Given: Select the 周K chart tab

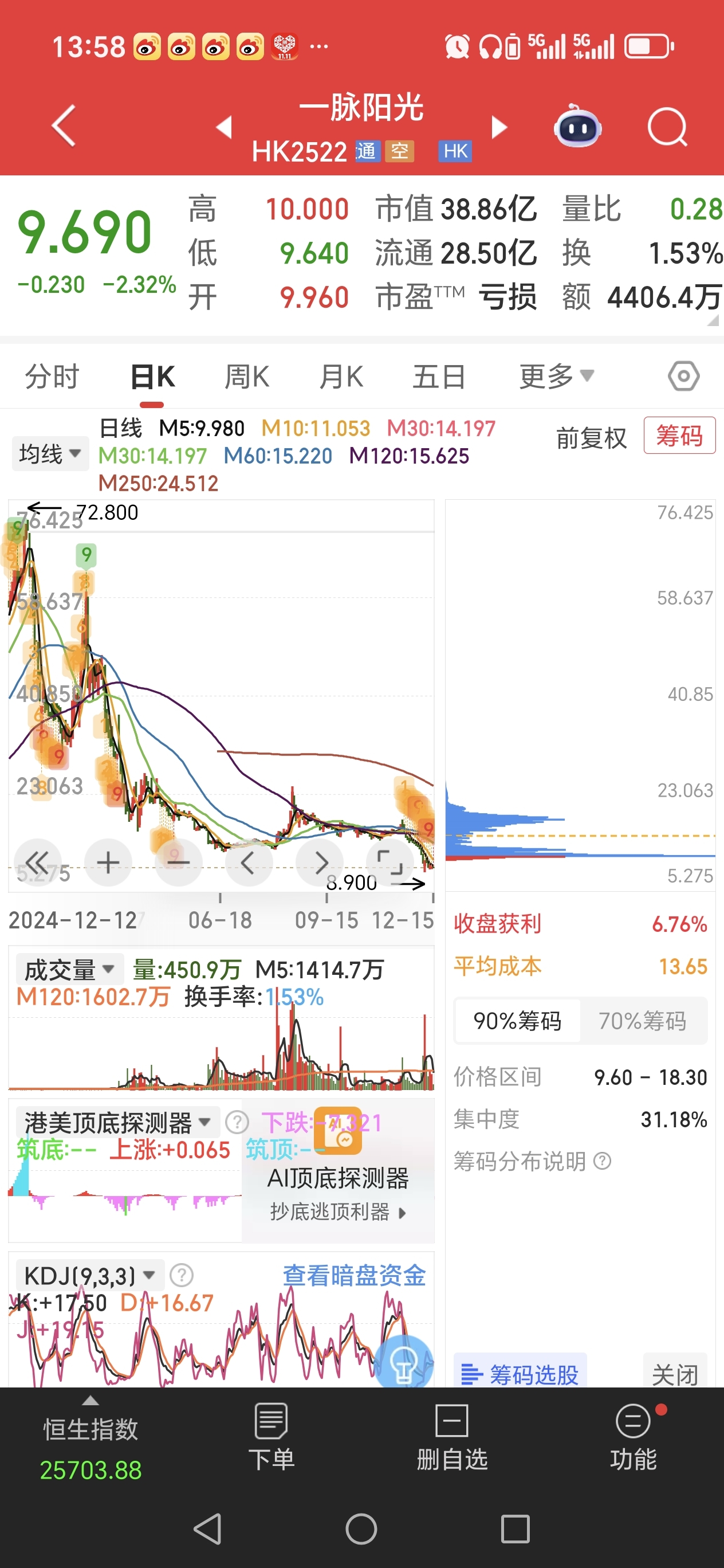Looking at the screenshot, I should (x=247, y=376).
